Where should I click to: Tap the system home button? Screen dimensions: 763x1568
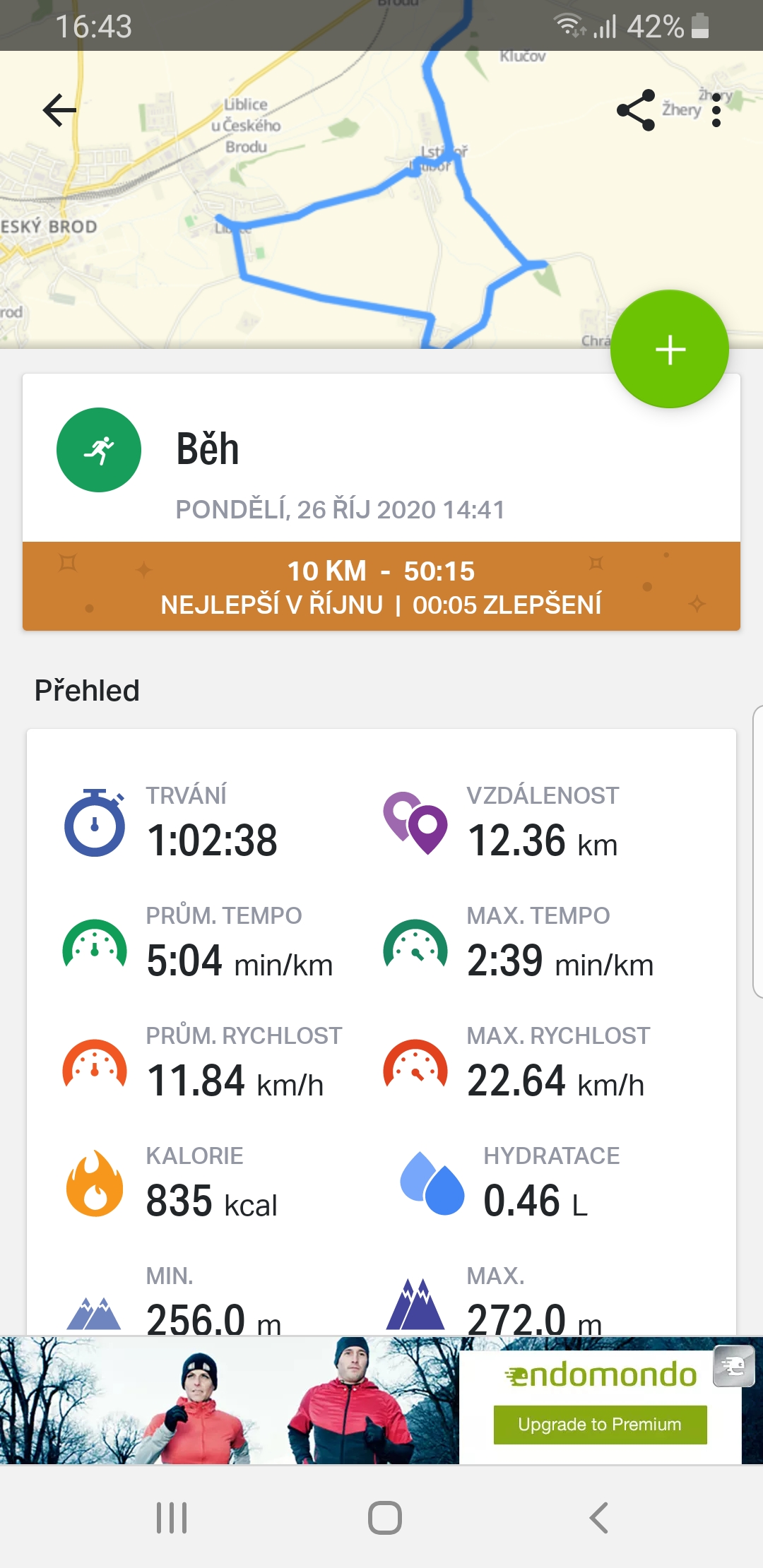point(385,1517)
